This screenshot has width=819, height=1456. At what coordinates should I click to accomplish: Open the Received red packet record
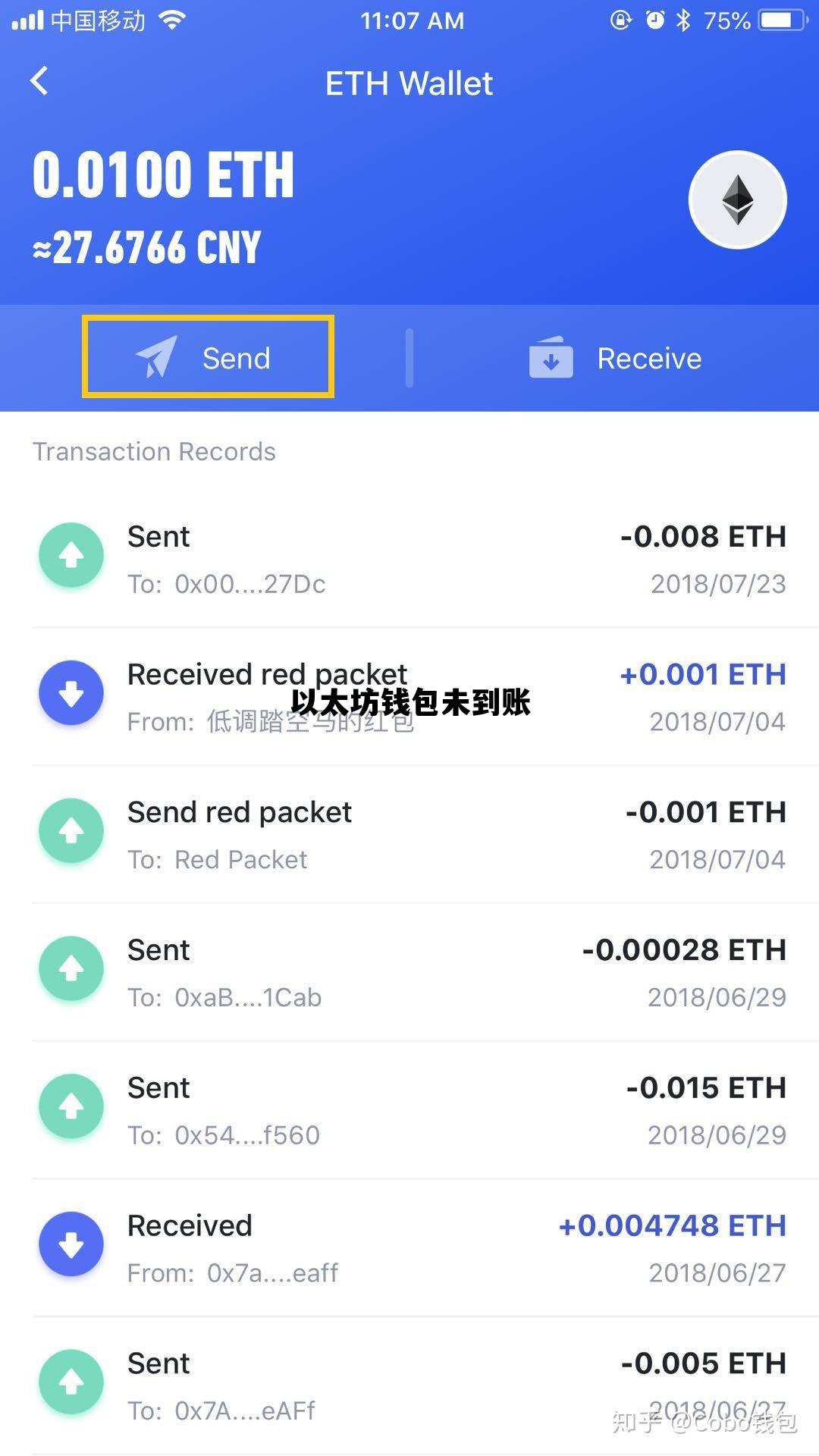[x=409, y=696]
